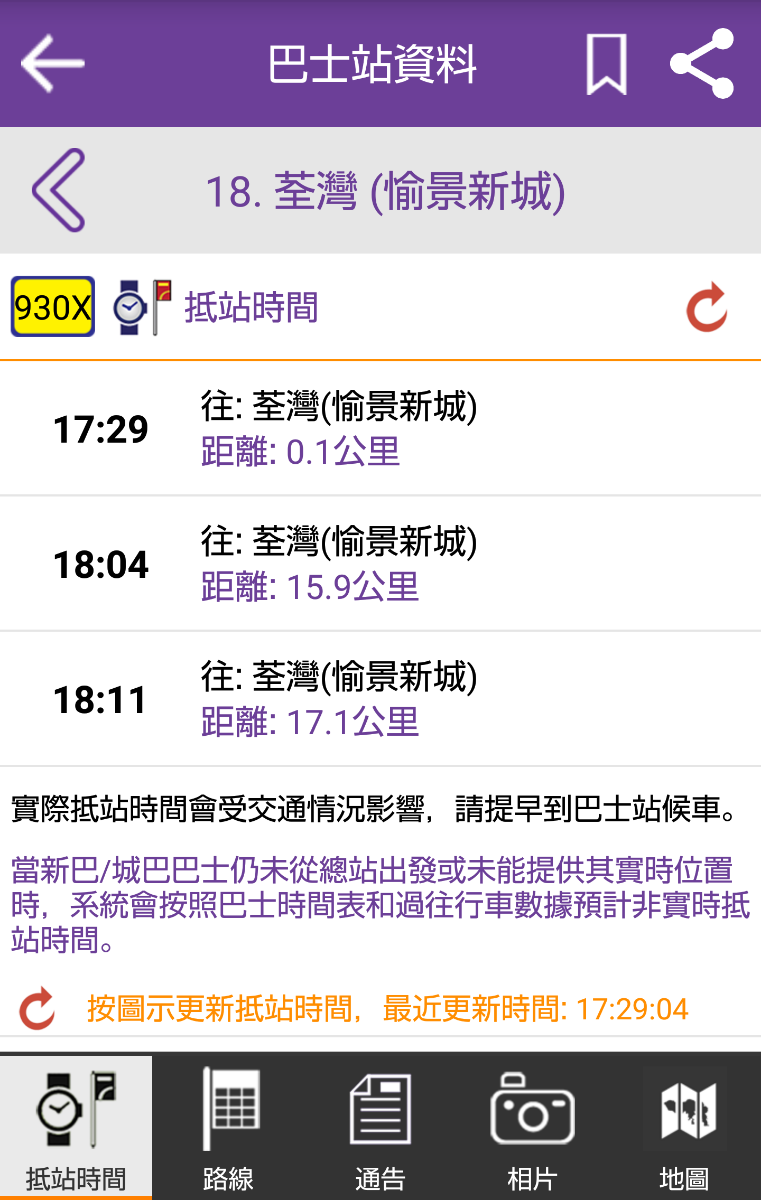
Task: Bookmark this bus stop
Action: [x=606, y=63]
